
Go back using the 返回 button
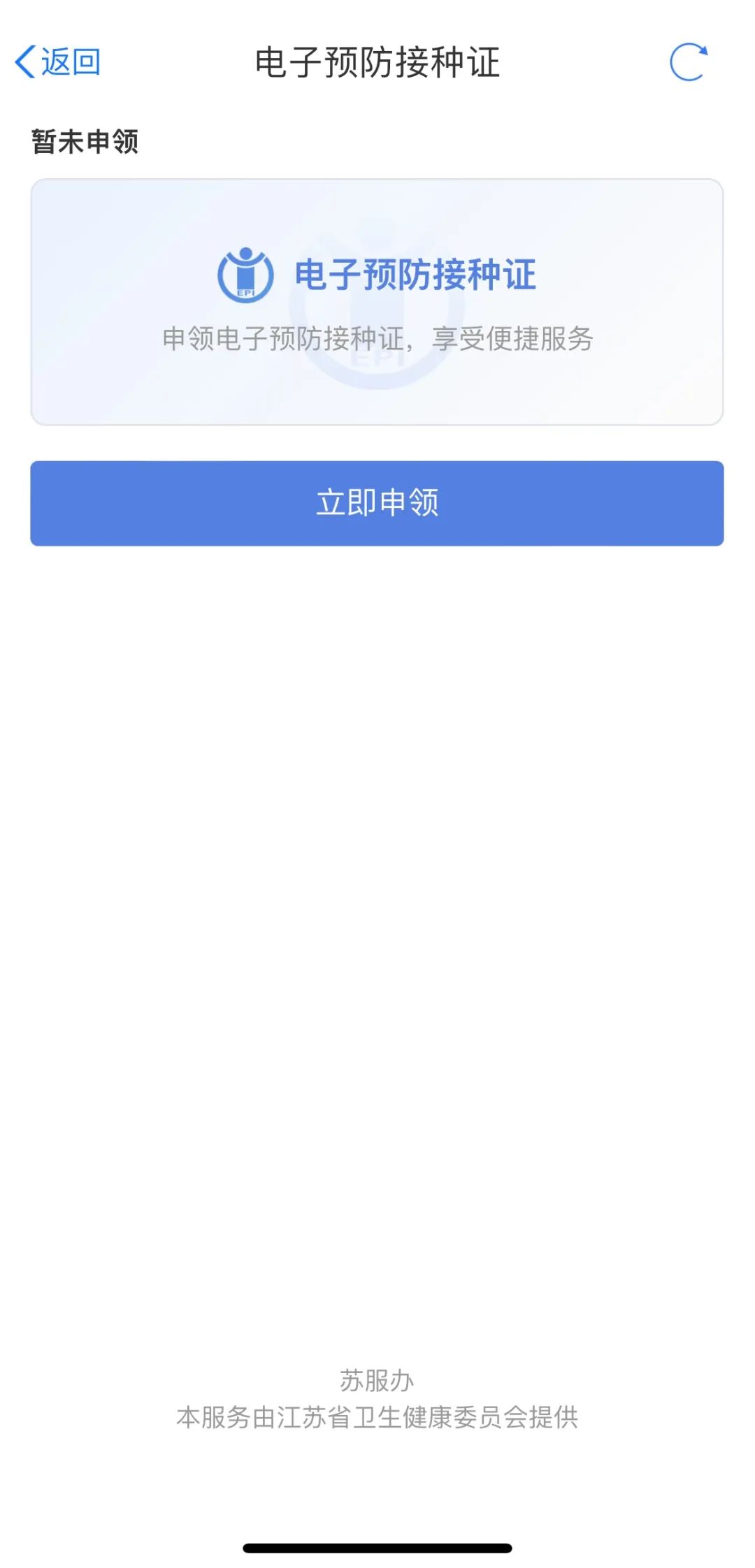57,62
